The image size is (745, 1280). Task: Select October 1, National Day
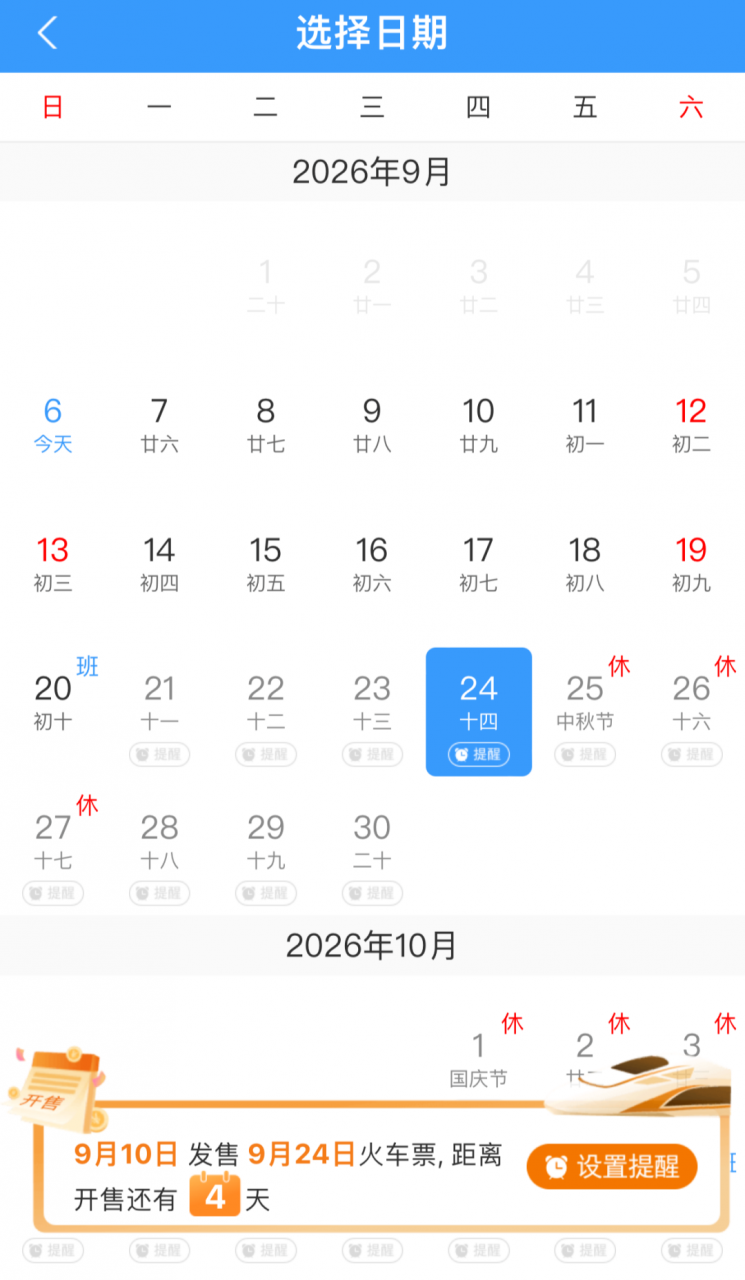[478, 1058]
